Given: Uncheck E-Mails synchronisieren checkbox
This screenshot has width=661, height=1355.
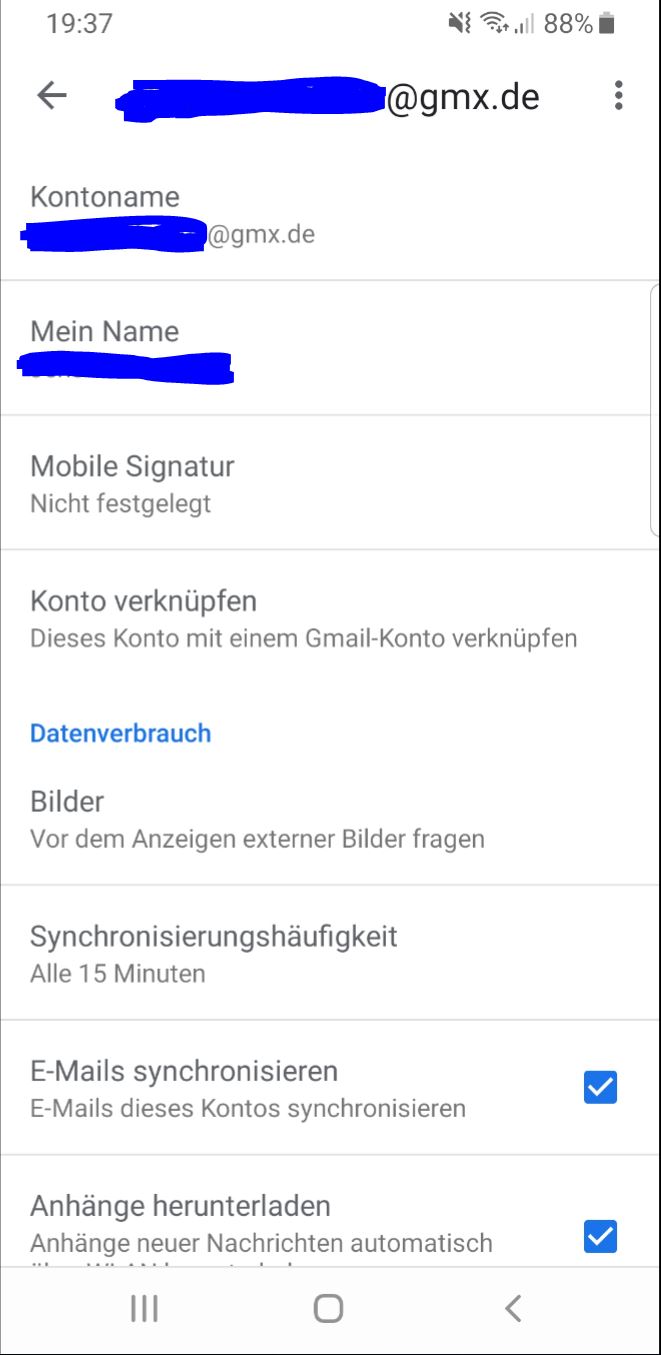Looking at the screenshot, I should [x=600, y=1087].
